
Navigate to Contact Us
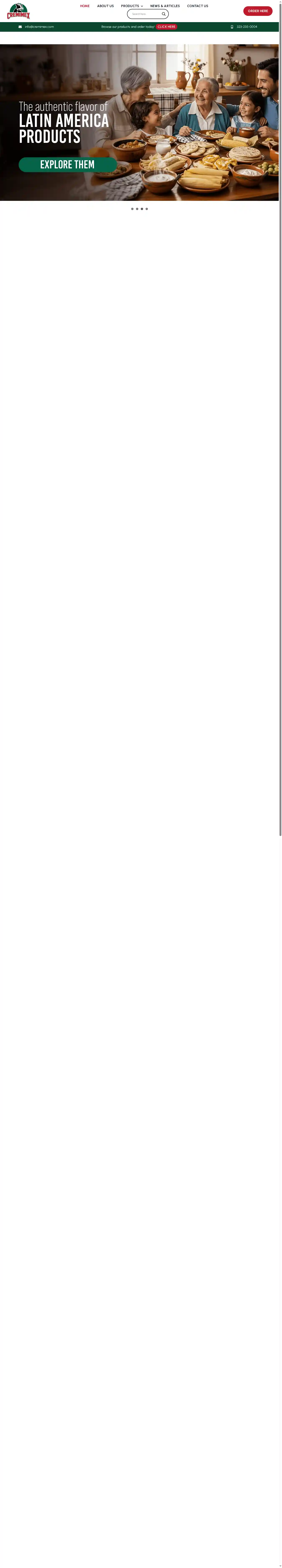pos(197,6)
